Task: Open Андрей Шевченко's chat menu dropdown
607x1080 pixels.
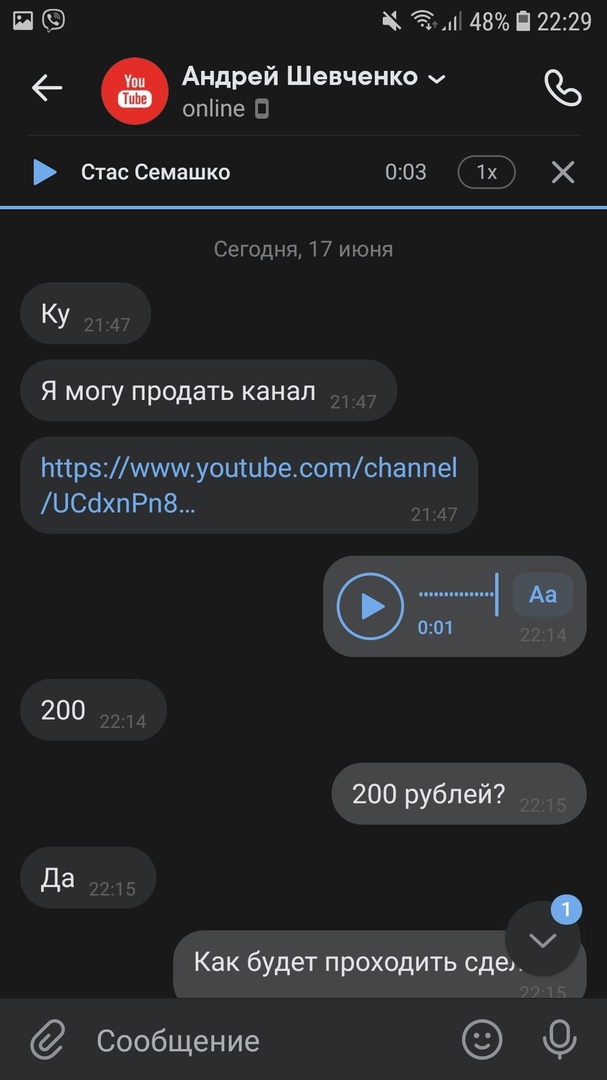Action: tap(437, 78)
